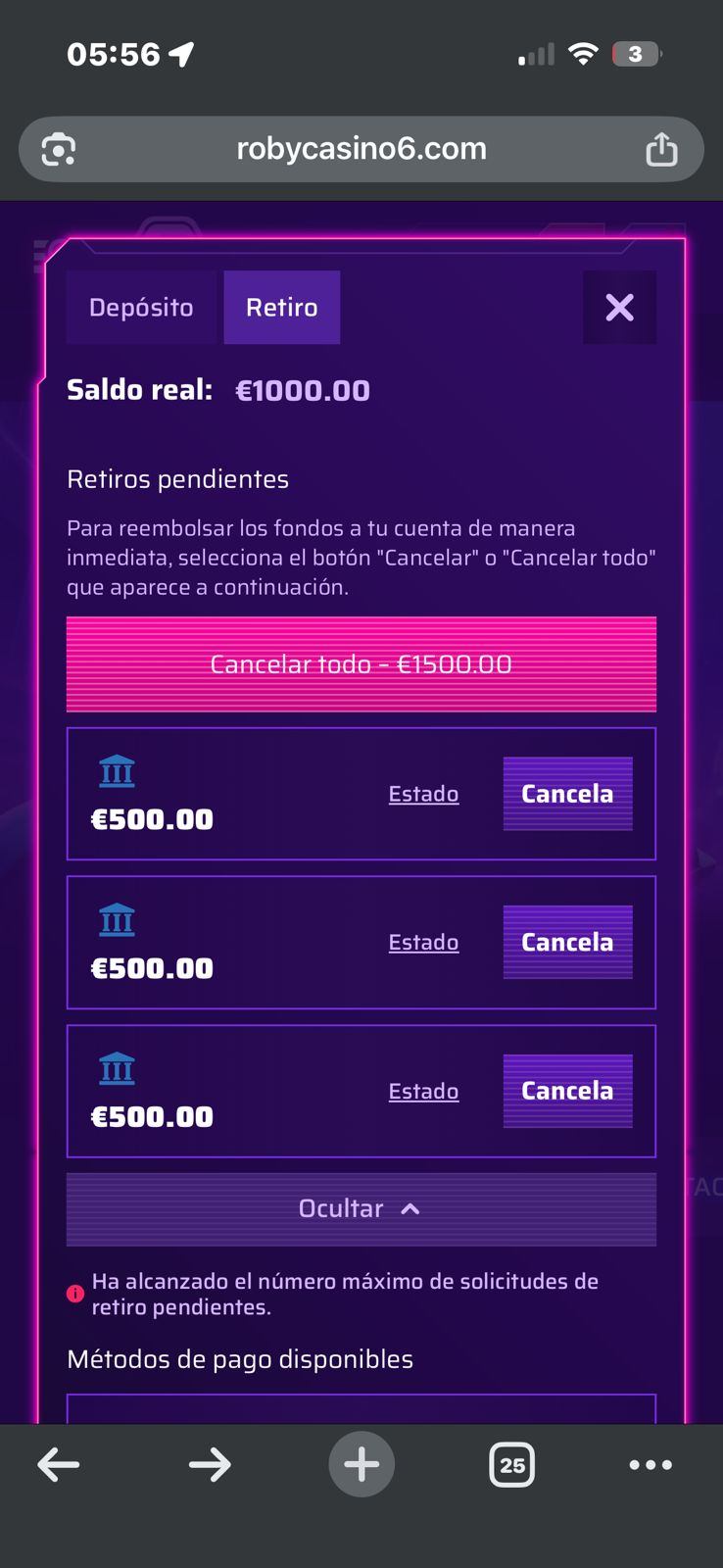Check Estado of the second pending withdrawal
723x1568 pixels.
pyautogui.click(x=423, y=943)
